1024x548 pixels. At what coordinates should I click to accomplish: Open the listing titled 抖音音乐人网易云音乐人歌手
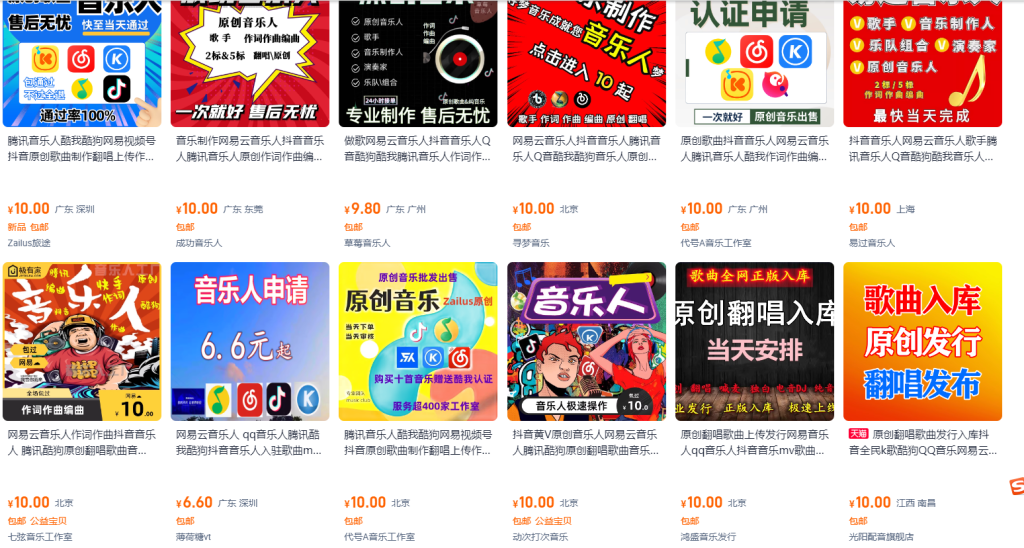coord(922,148)
